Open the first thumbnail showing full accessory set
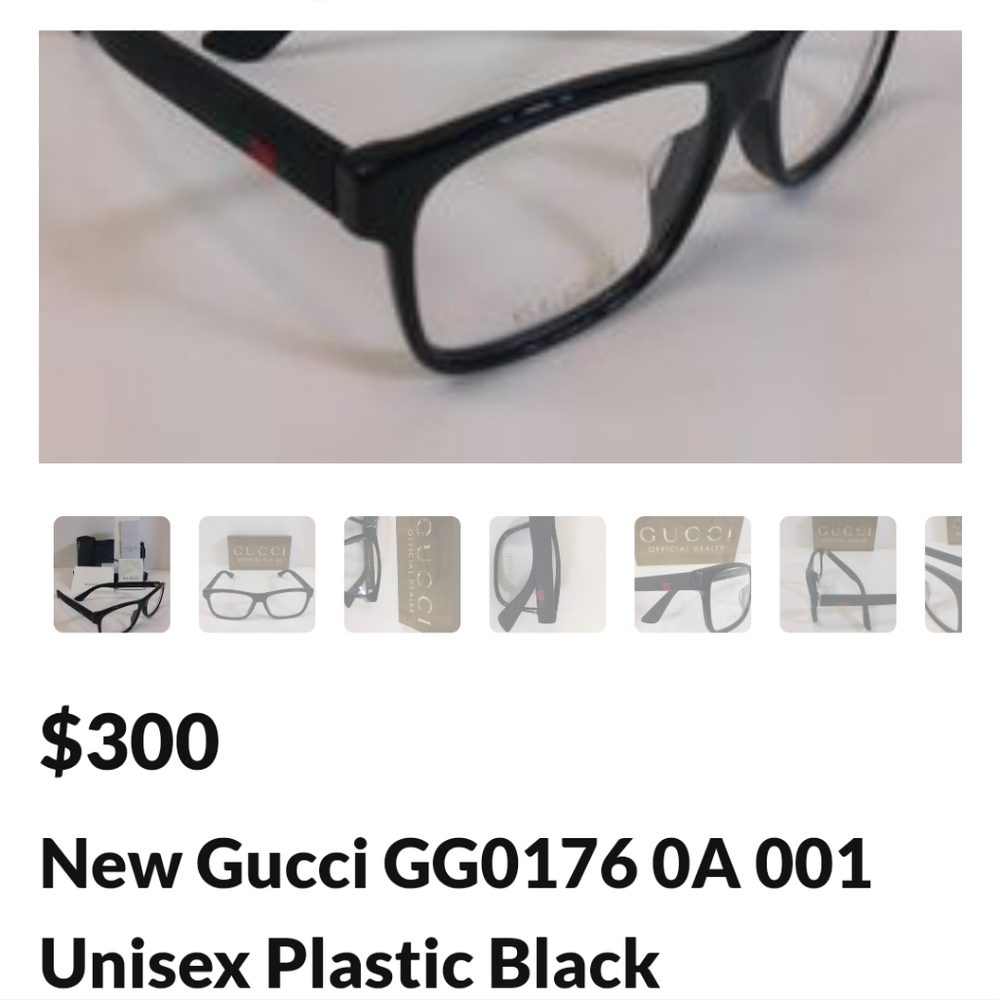The image size is (999, 1000). (x=111, y=574)
